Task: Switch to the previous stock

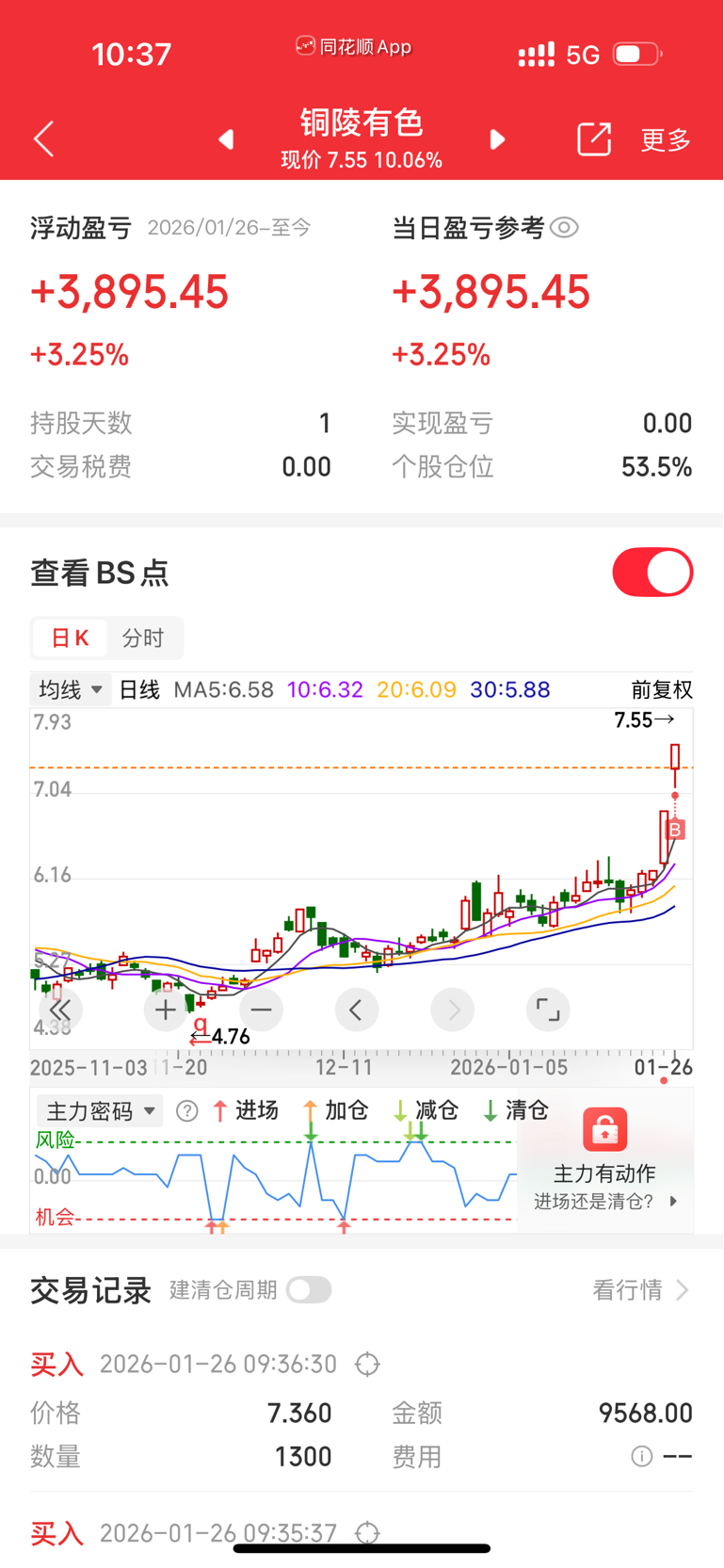Action: [x=226, y=139]
